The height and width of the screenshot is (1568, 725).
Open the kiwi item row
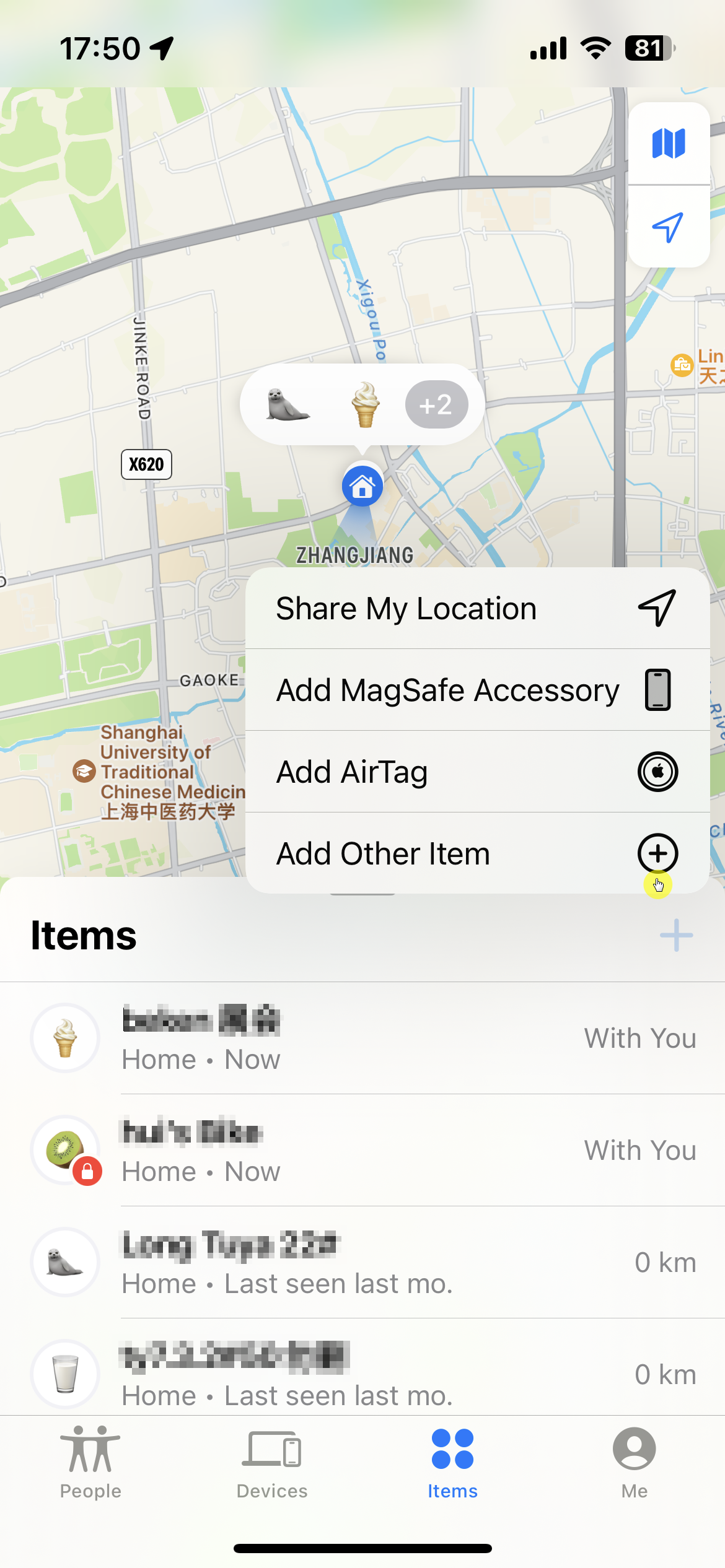362,1150
